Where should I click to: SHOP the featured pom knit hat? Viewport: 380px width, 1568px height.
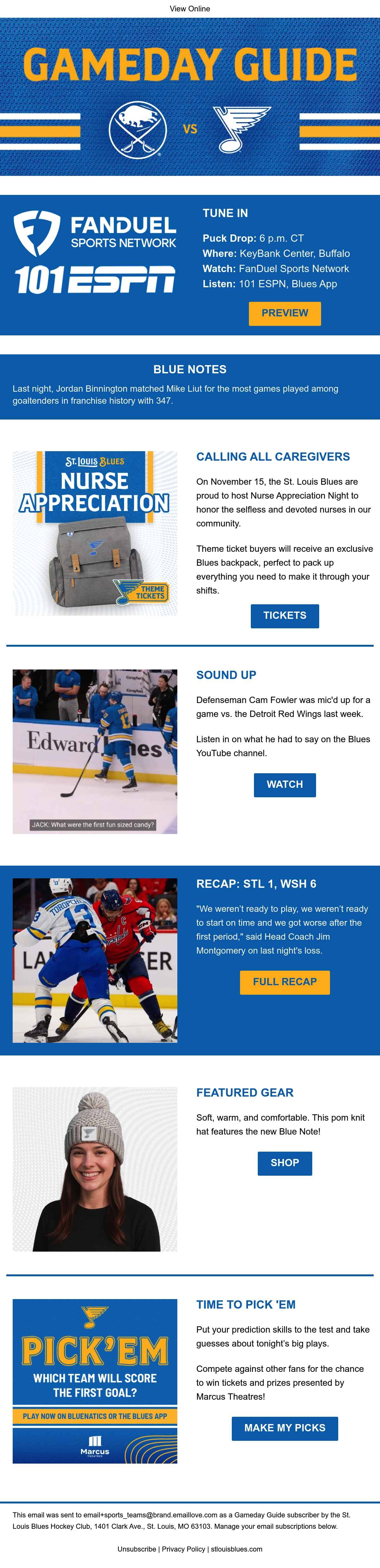point(284,1163)
